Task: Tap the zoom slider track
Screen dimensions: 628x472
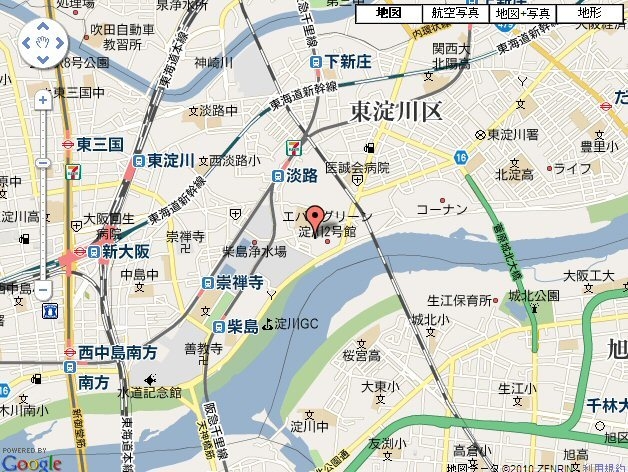Action: pyautogui.click(x=43, y=220)
